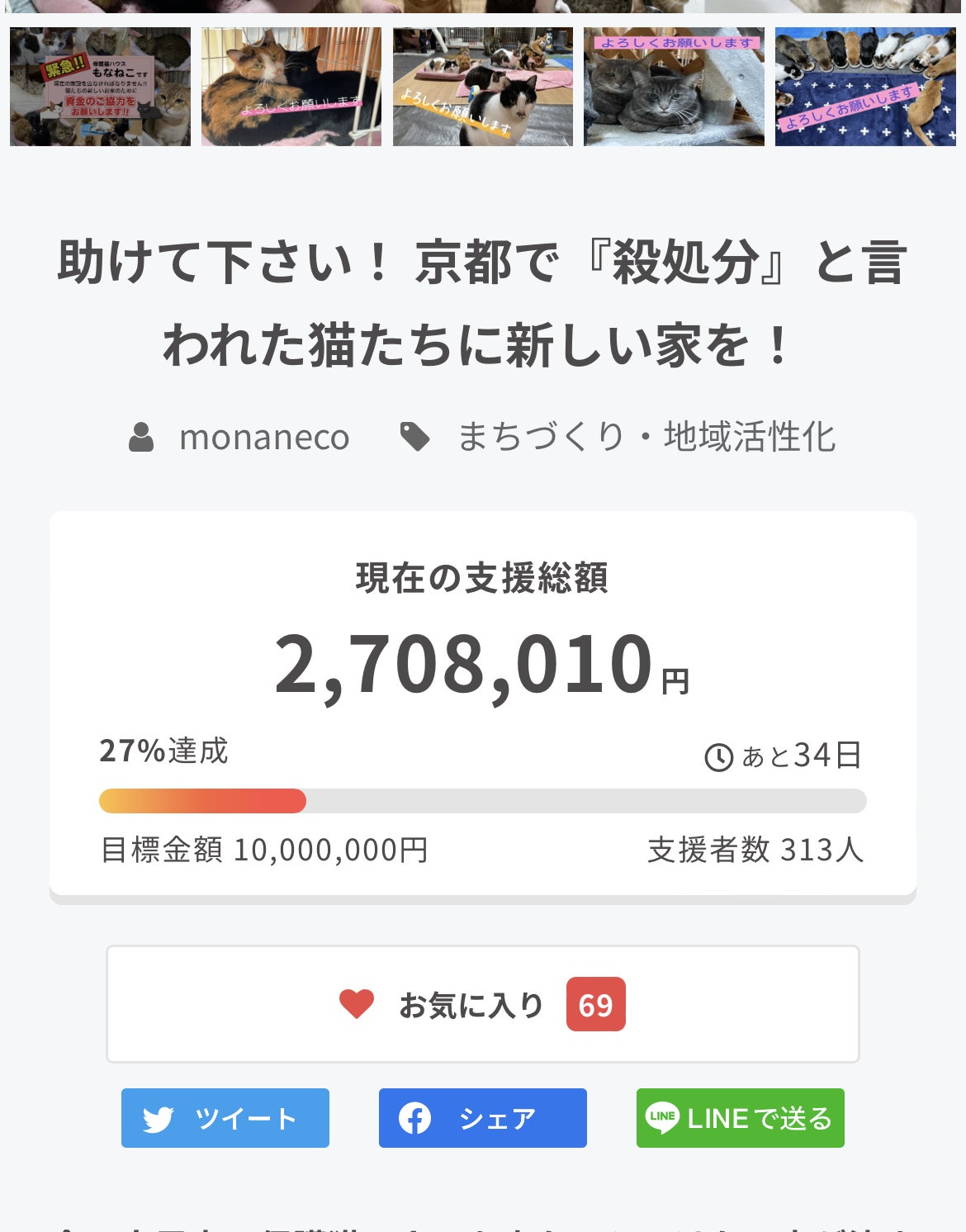Open the thumbnail of two gray cats
This screenshot has height=1232, width=966.
click(674, 87)
